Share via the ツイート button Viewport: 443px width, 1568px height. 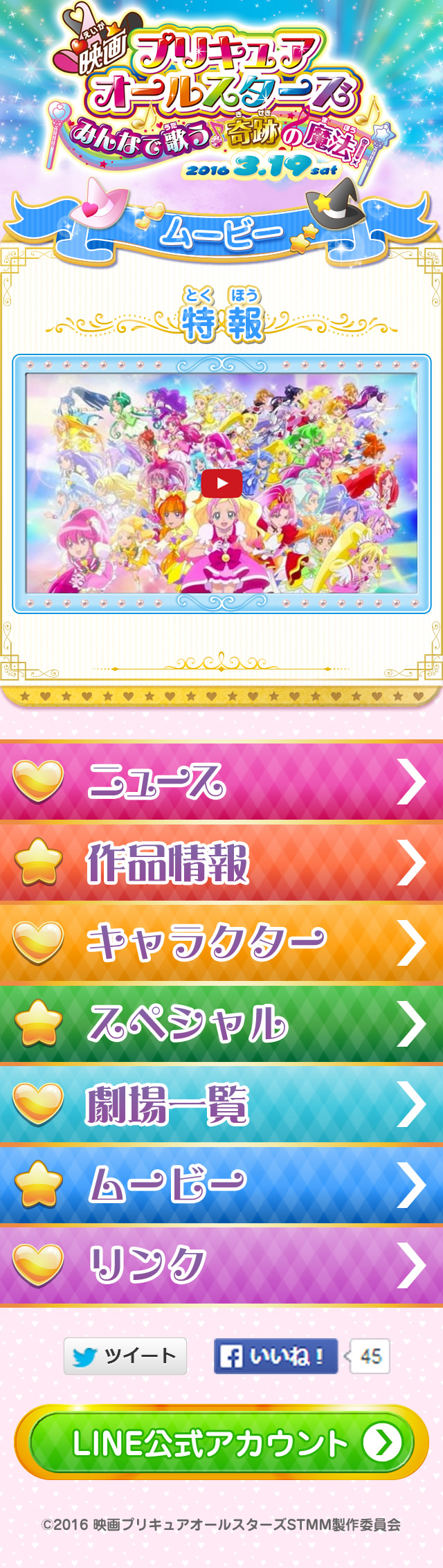point(125,1355)
